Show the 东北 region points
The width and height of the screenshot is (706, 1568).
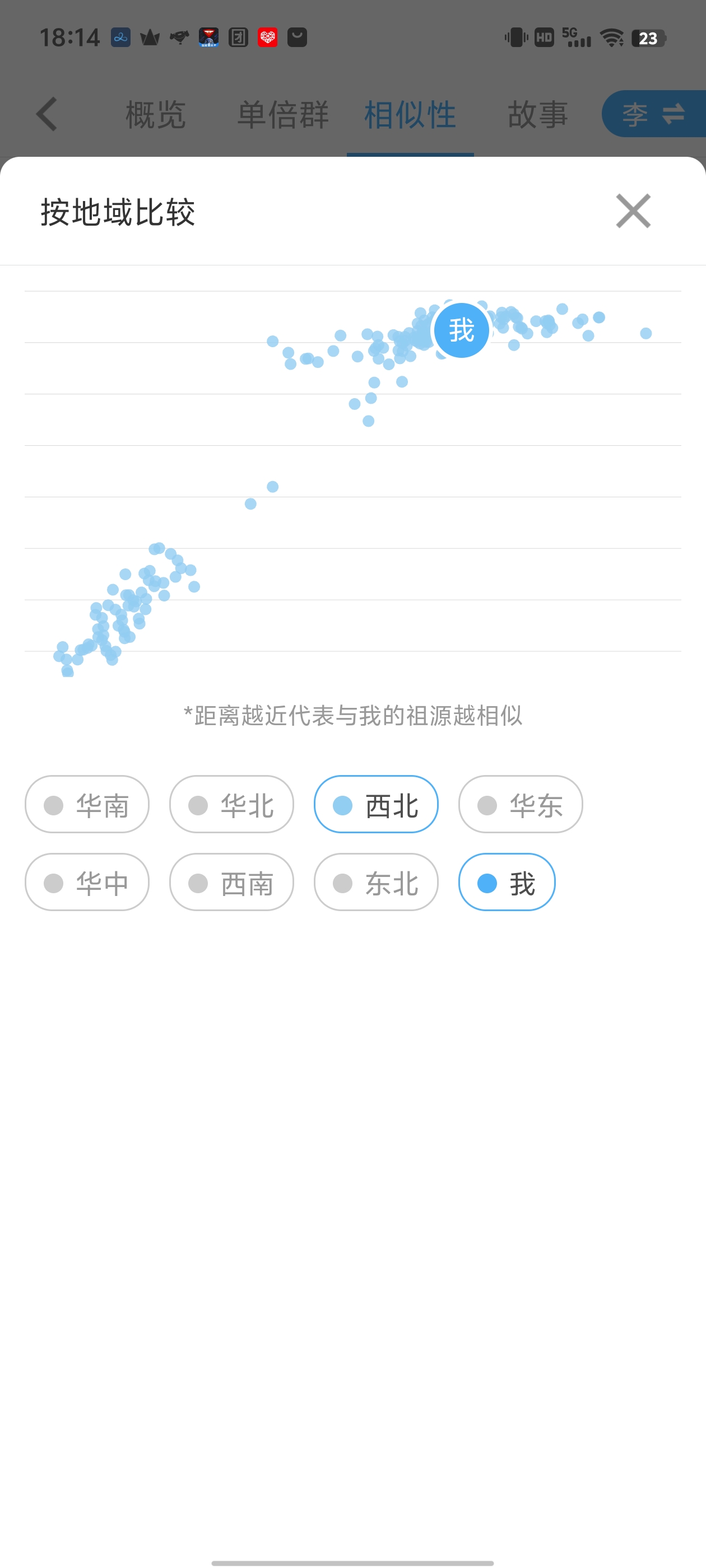376,882
